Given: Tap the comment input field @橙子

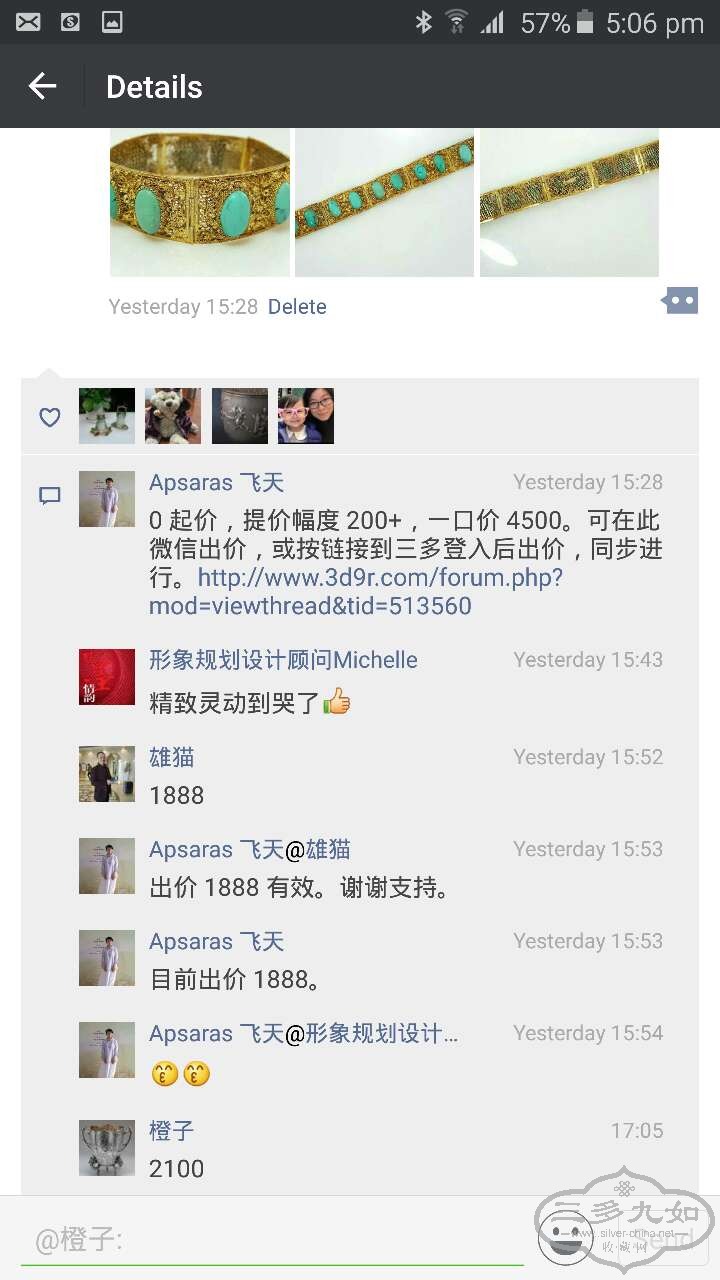Looking at the screenshot, I should tap(270, 1241).
